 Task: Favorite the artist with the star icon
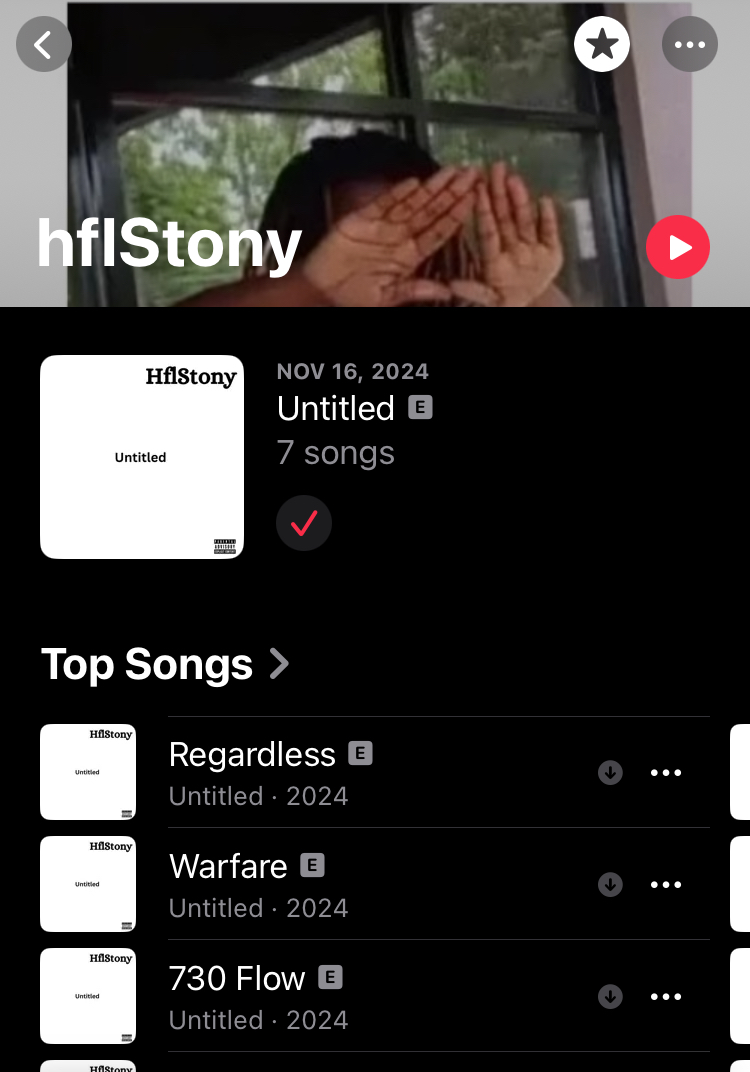pyautogui.click(x=602, y=45)
